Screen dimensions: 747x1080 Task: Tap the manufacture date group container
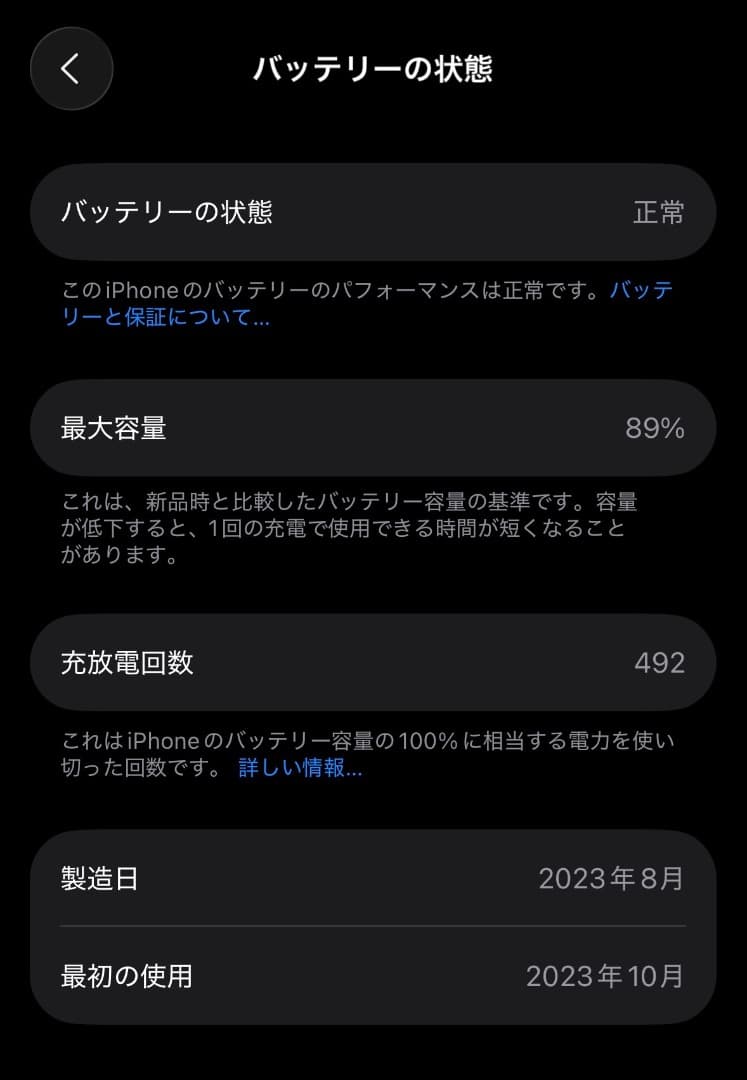(x=373, y=928)
